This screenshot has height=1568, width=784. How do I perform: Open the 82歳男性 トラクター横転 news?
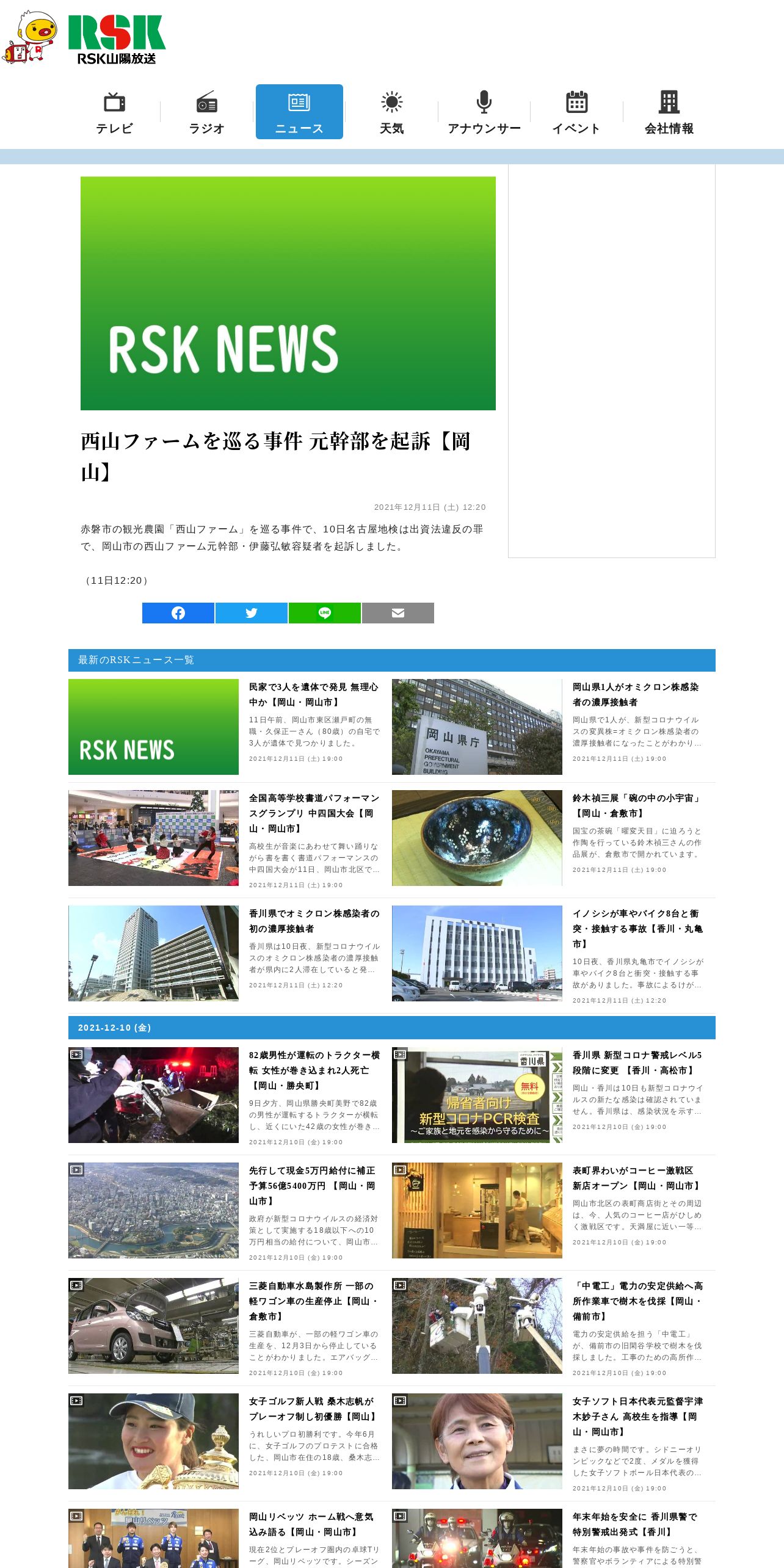click(314, 1070)
